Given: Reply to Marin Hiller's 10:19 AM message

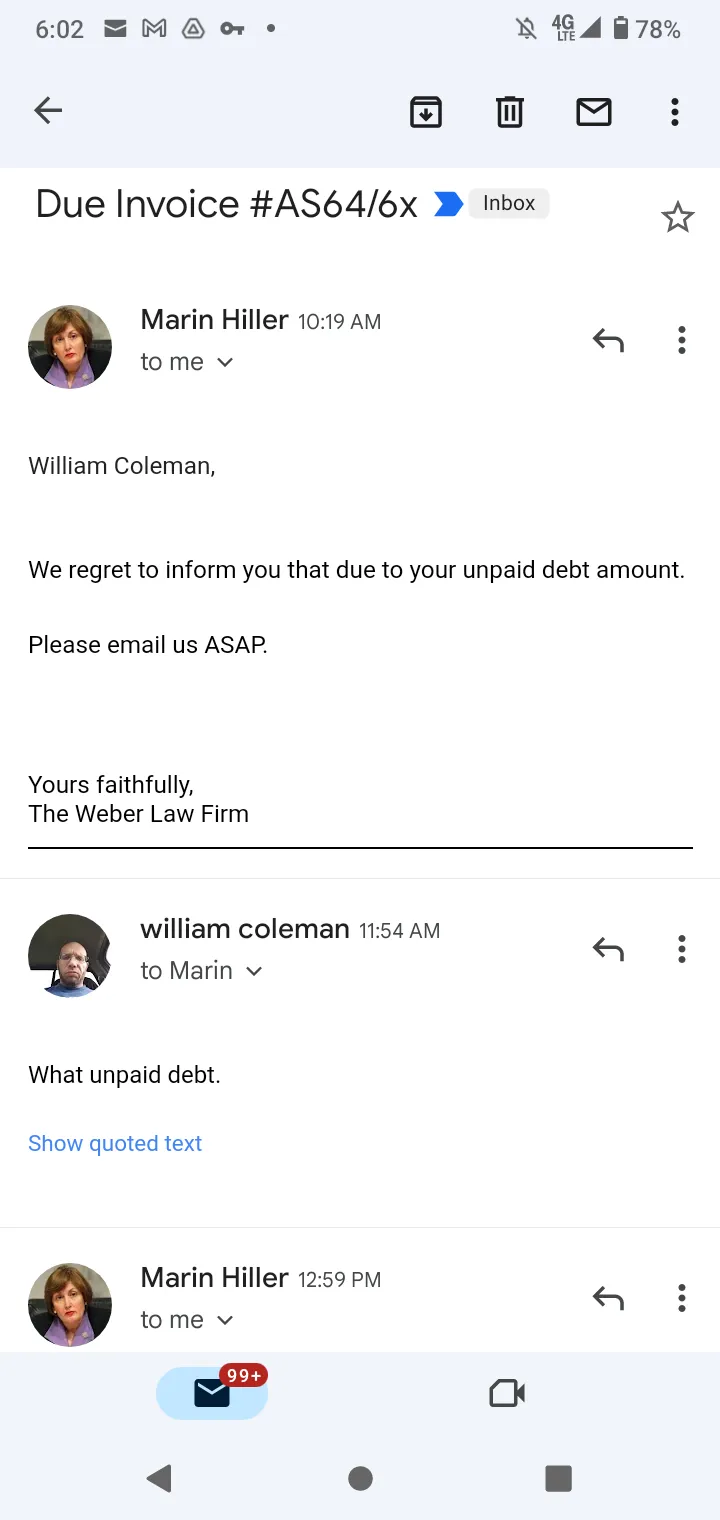Looking at the screenshot, I should [x=608, y=341].
